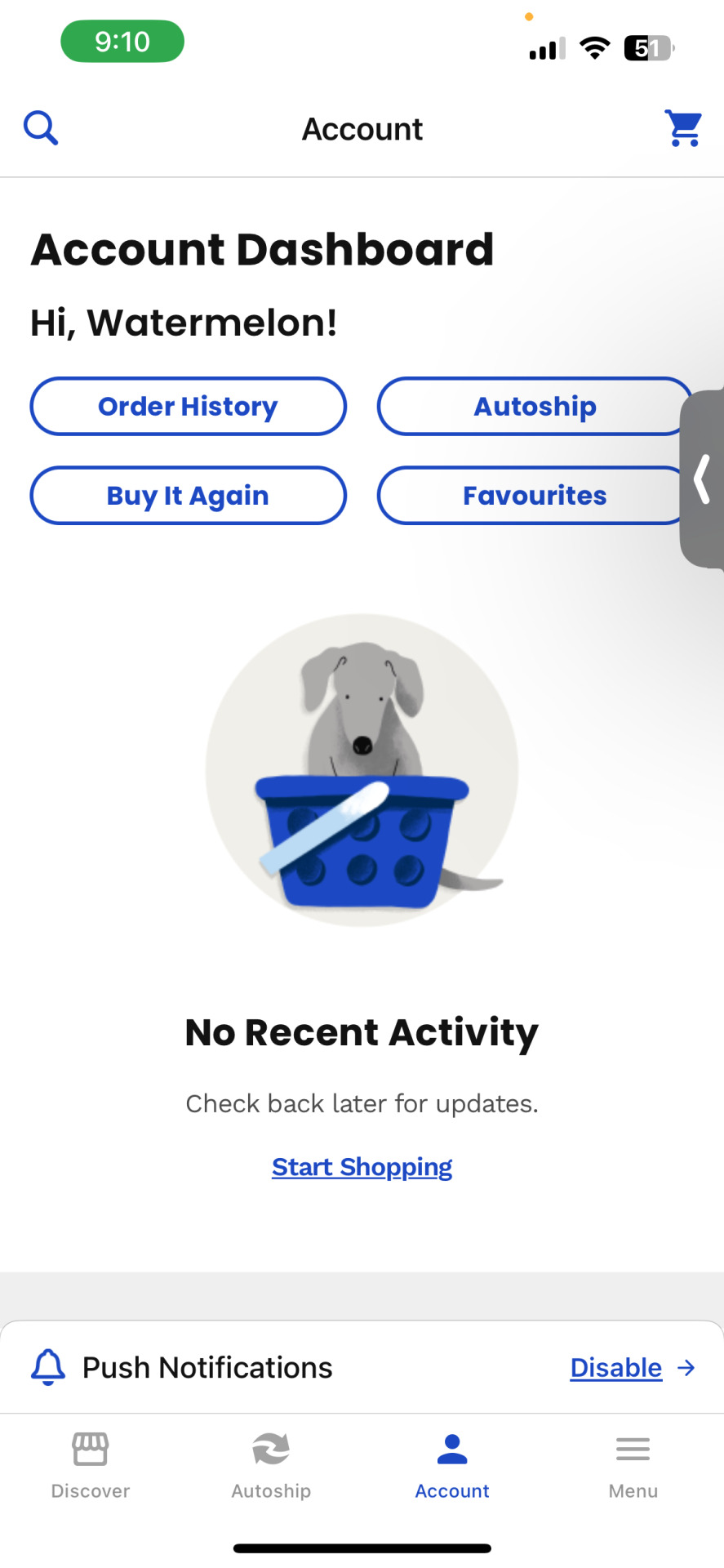Open search with the magnifier icon

click(x=41, y=128)
